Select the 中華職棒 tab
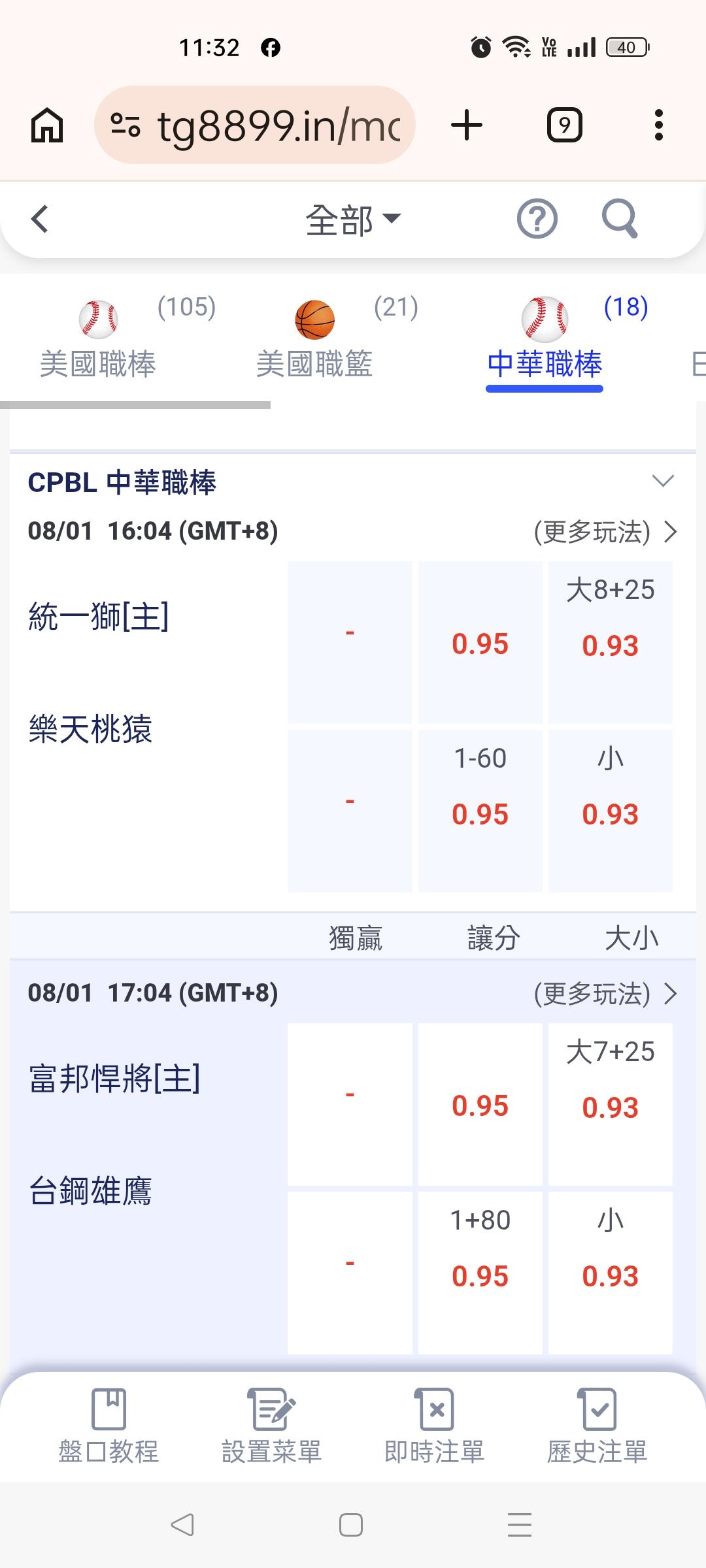The height and width of the screenshot is (1568, 706). (545, 340)
